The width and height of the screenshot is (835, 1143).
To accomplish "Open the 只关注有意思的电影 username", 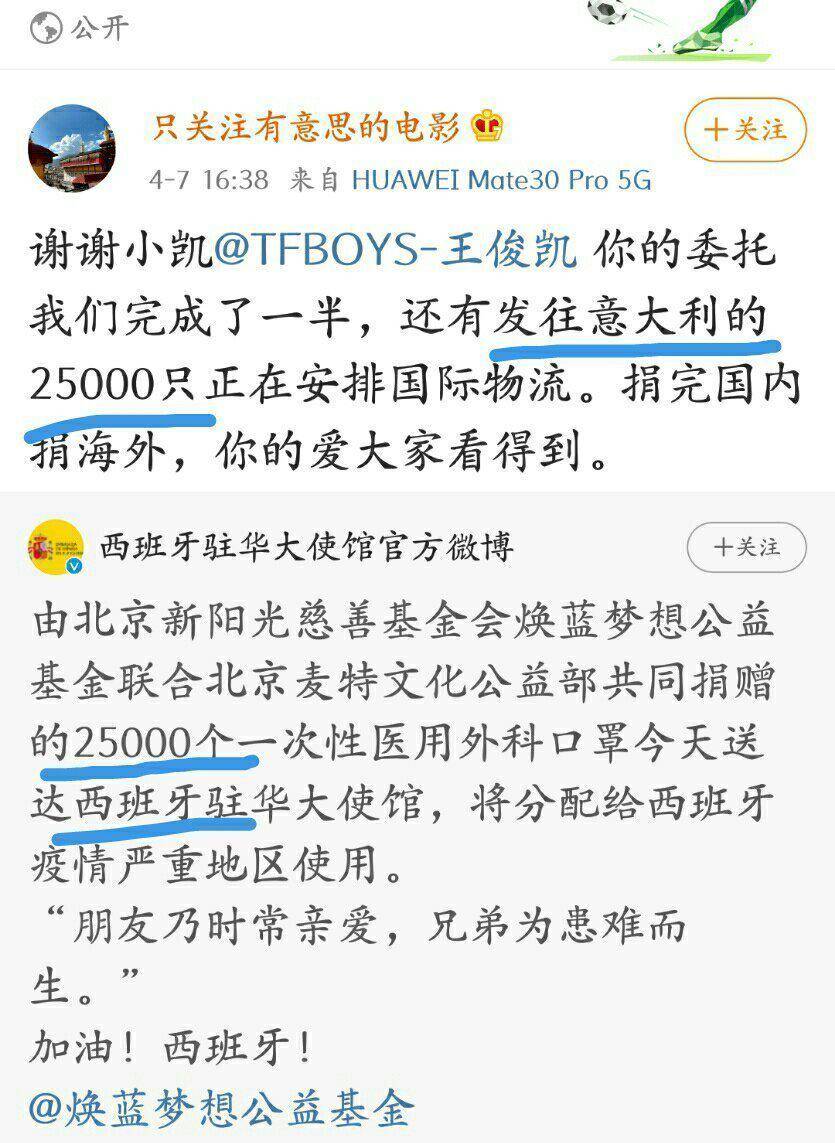I will click(x=306, y=128).
